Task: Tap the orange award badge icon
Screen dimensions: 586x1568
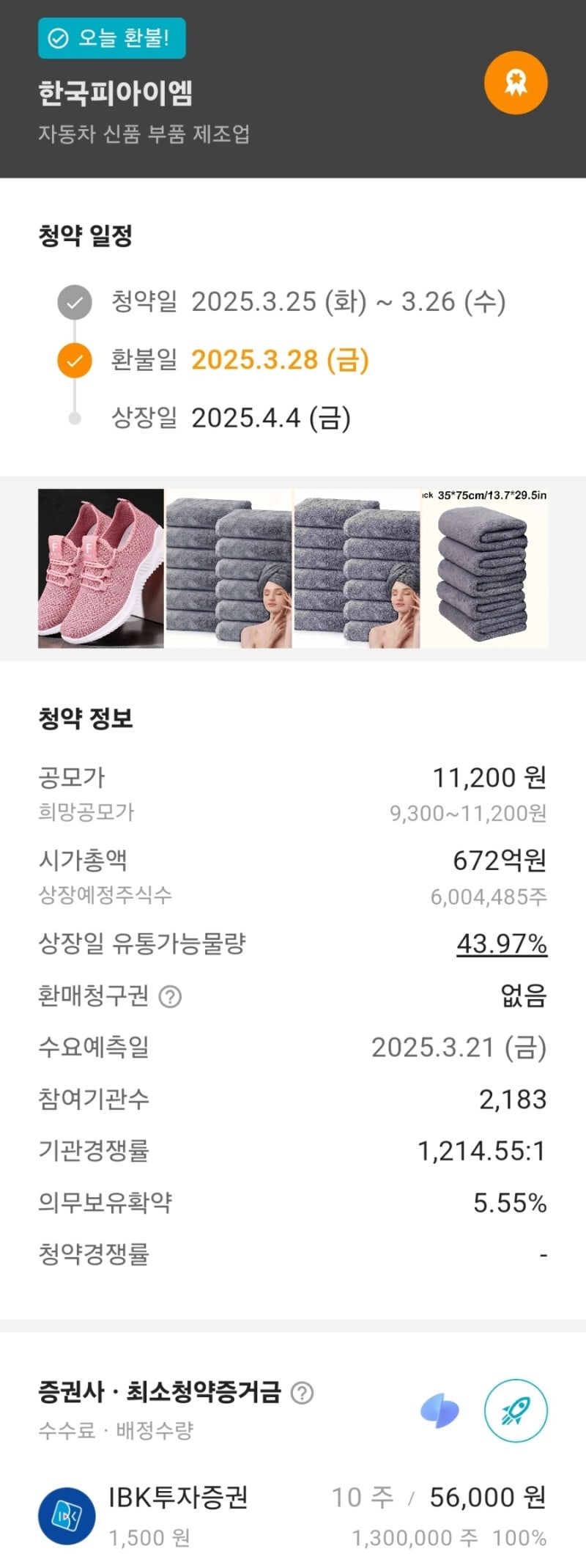Action: coord(516,83)
